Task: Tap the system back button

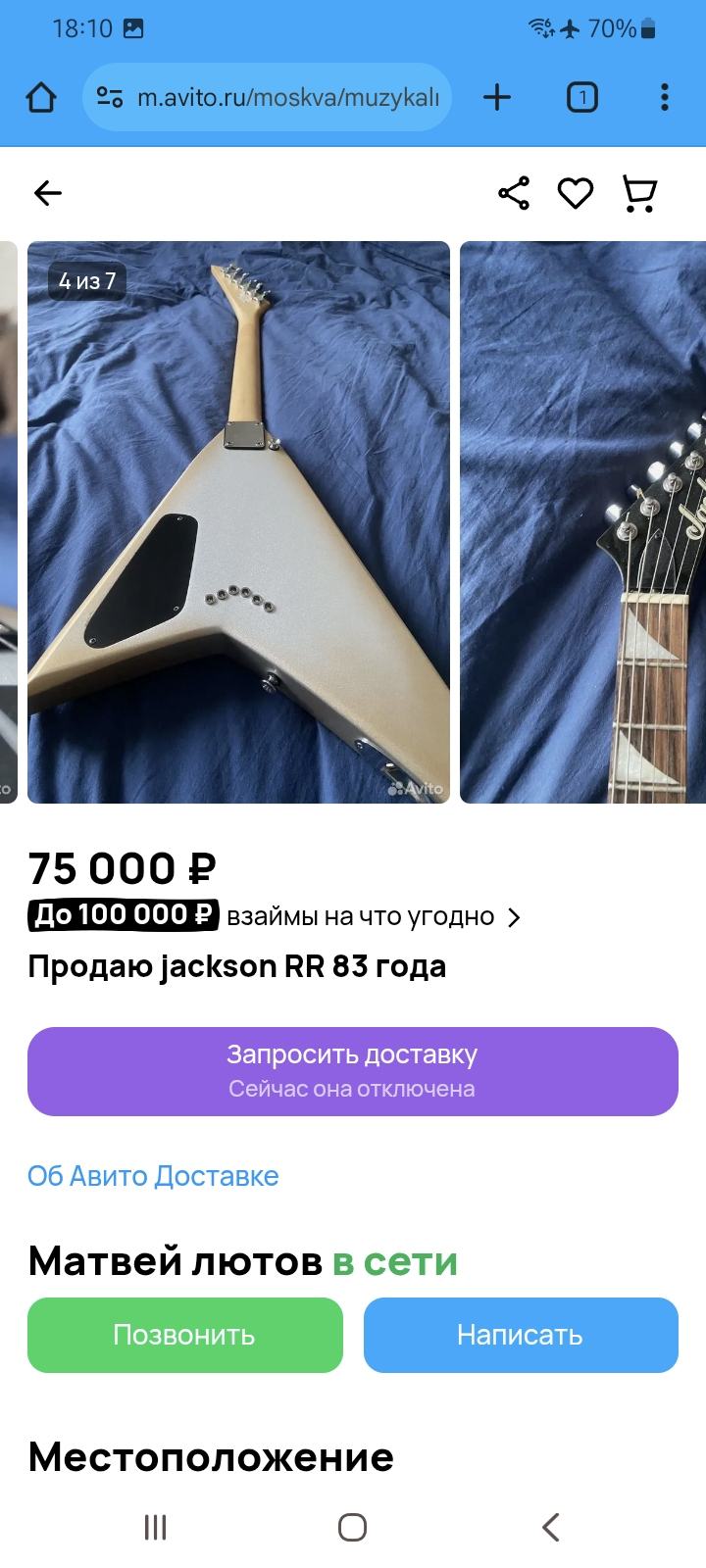Action: (x=550, y=1527)
